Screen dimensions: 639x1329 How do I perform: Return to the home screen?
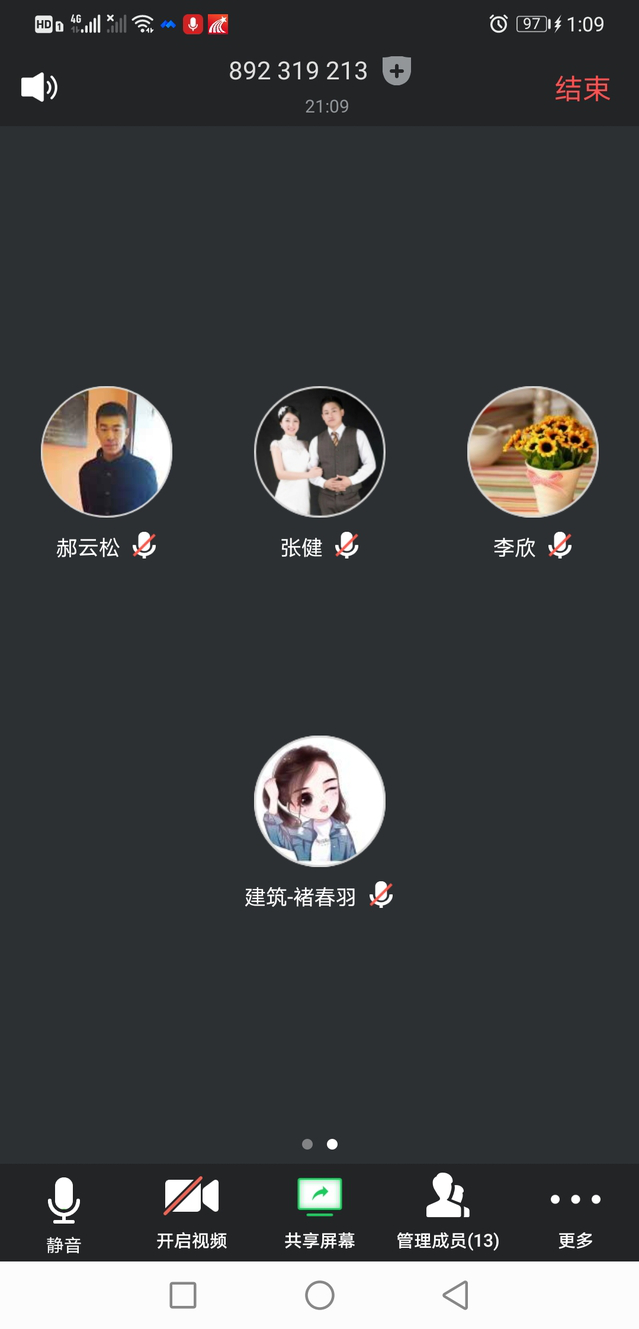[320, 1295]
